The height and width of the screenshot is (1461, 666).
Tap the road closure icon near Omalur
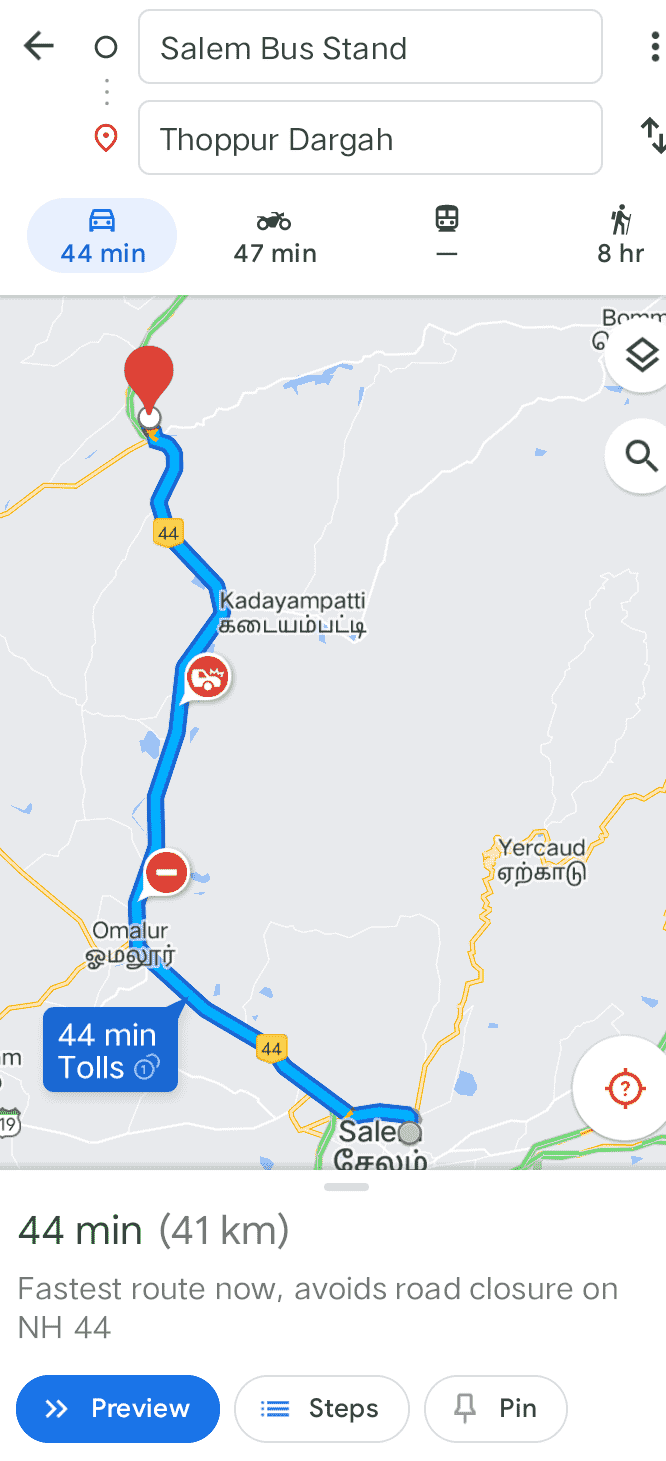(x=166, y=873)
